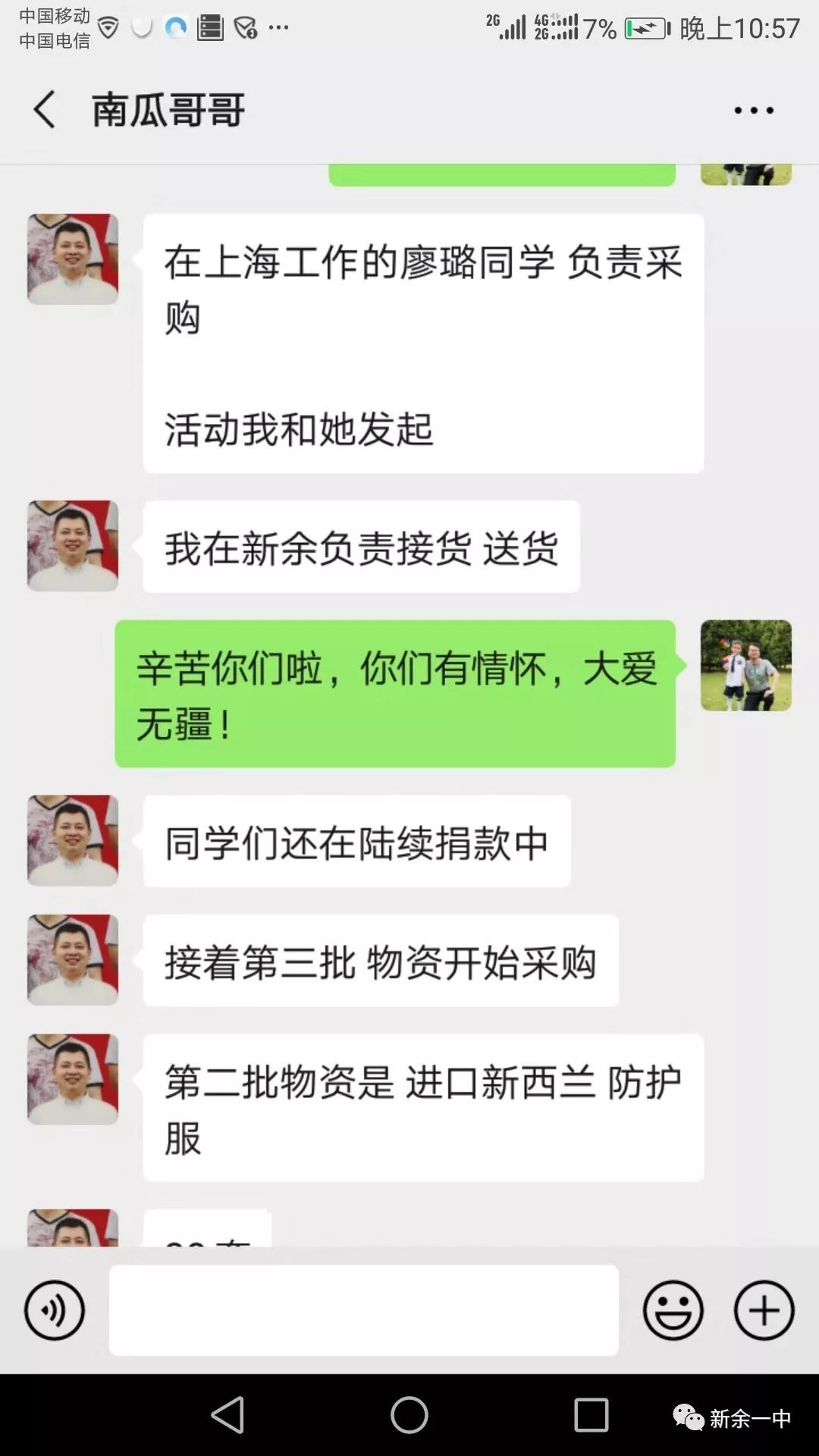Go back from the 南瓜哥哥 chat
Screen dimensions: 819x1456
tap(45, 109)
